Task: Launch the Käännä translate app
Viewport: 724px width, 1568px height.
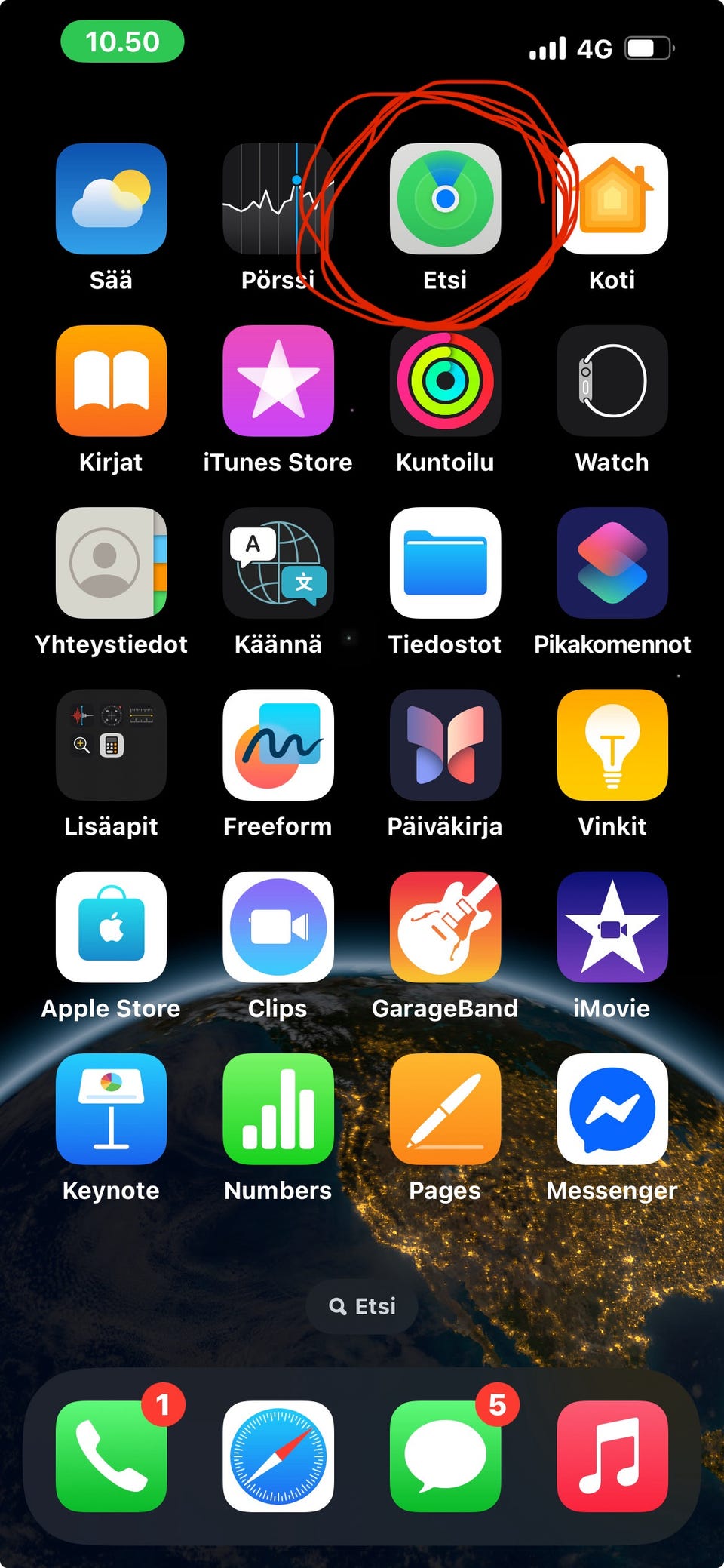Action: pos(278,562)
